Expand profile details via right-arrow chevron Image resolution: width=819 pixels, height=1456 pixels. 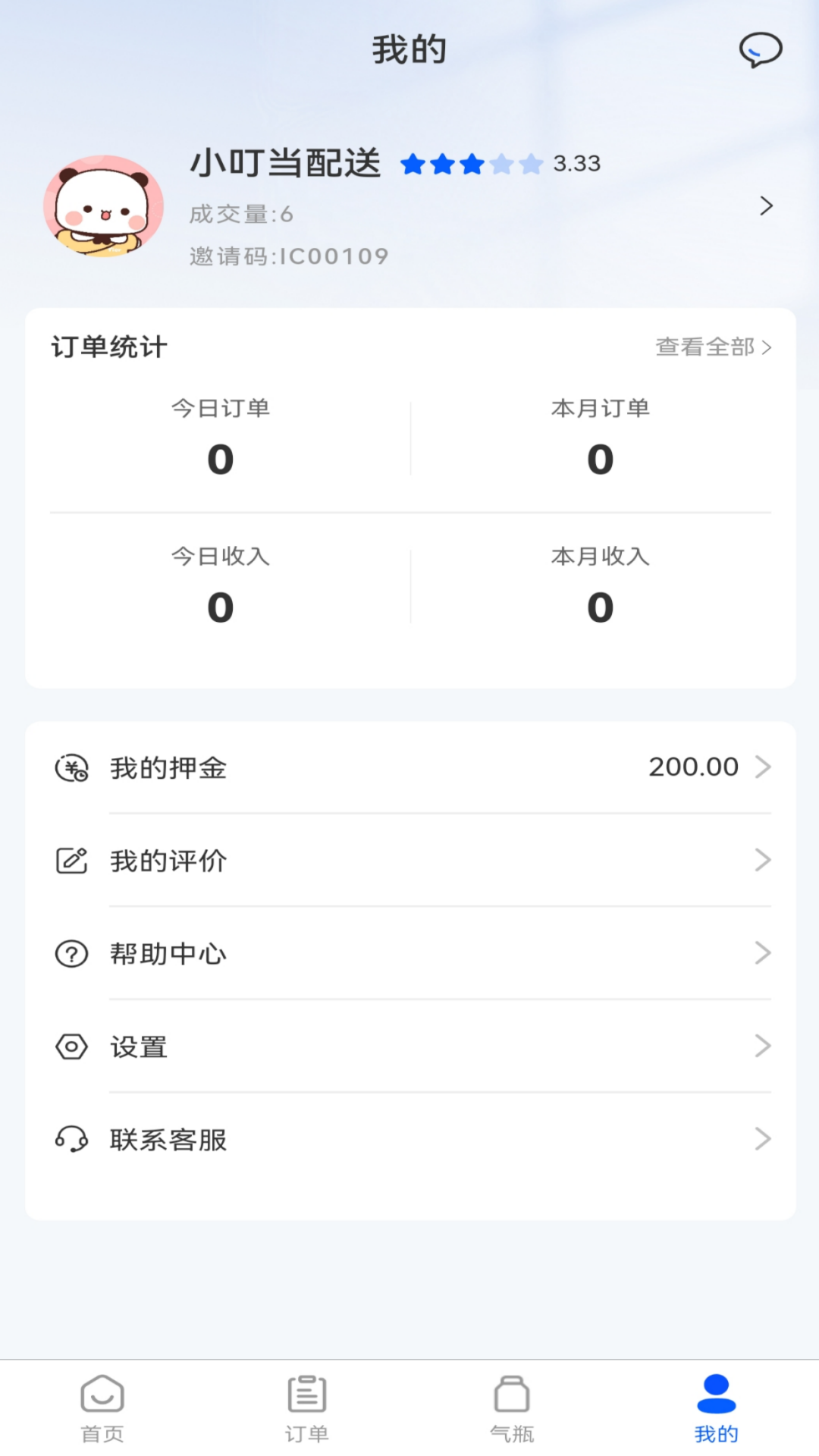(x=766, y=206)
